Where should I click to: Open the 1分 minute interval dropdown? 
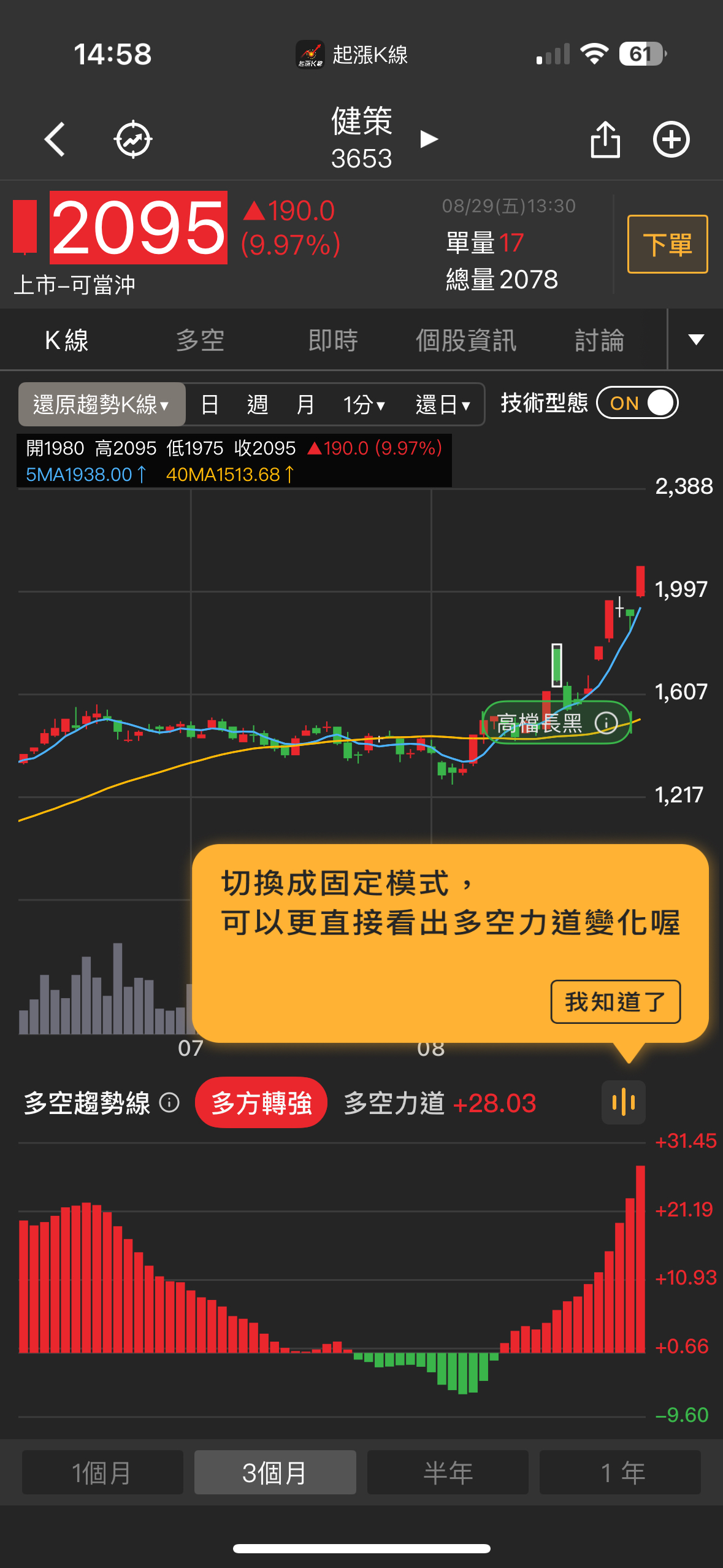(x=364, y=404)
